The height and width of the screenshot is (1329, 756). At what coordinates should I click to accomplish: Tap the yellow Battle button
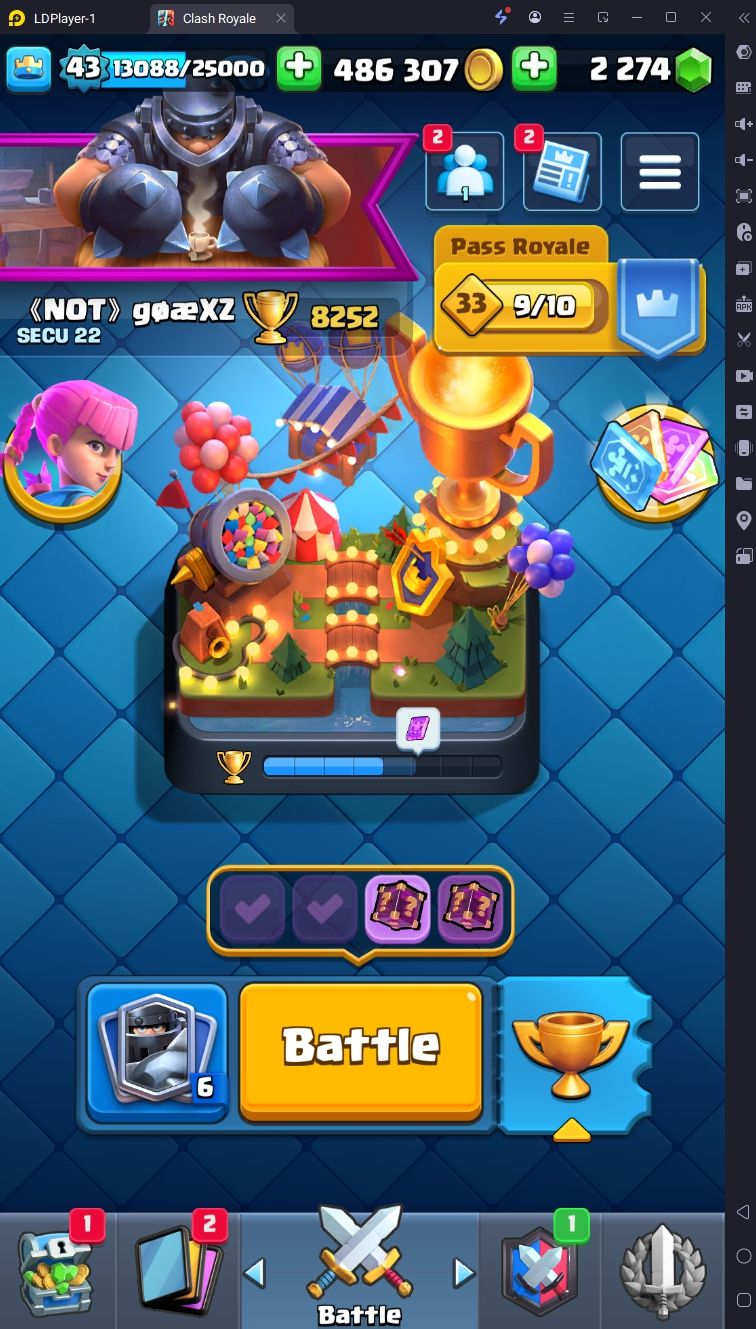pyautogui.click(x=360, y=1047)
